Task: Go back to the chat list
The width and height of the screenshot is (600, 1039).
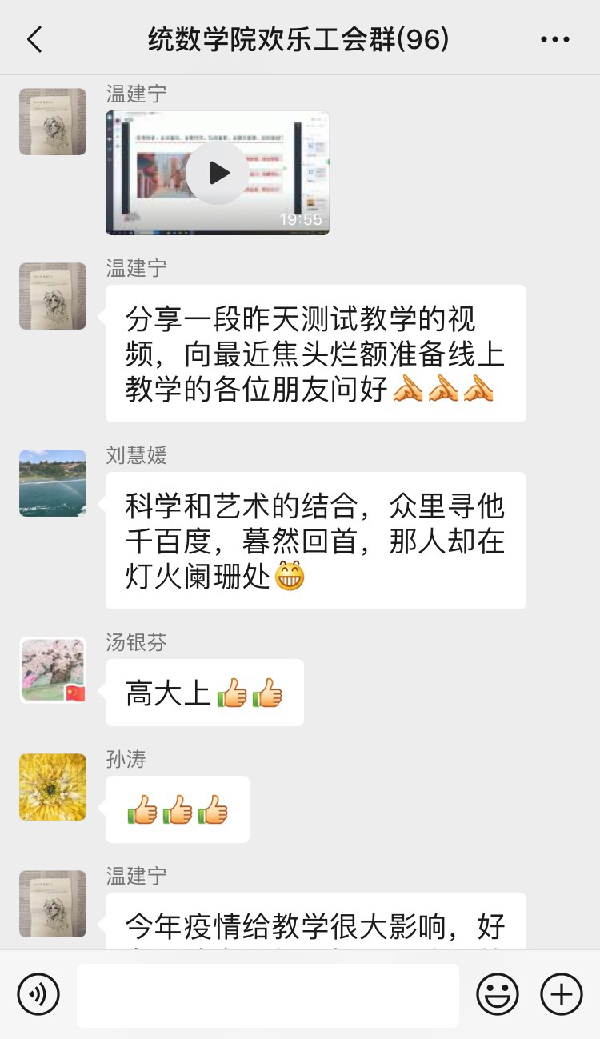Action: pyautogui.click(x=35, y=40)
